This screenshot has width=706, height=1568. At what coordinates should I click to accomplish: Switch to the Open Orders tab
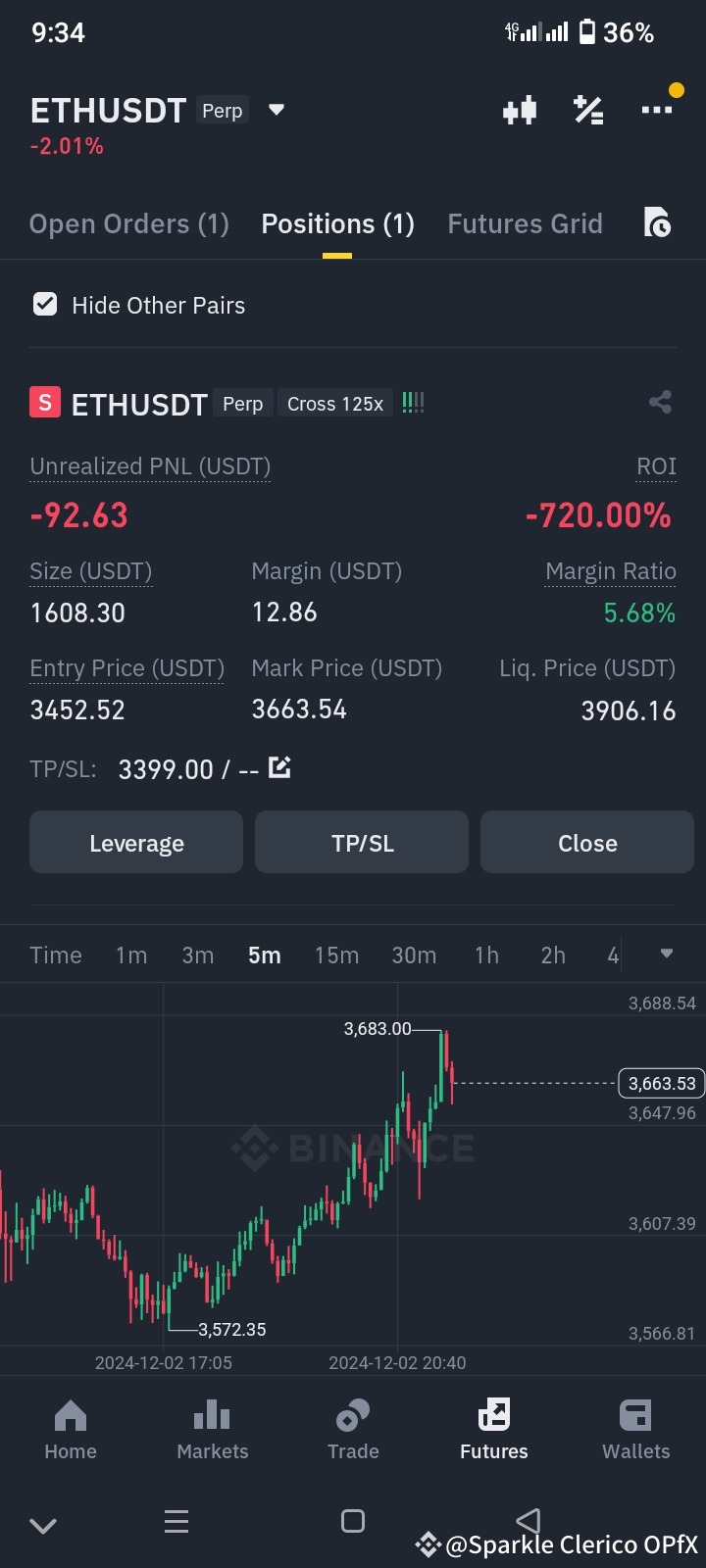tap(128, 223)
